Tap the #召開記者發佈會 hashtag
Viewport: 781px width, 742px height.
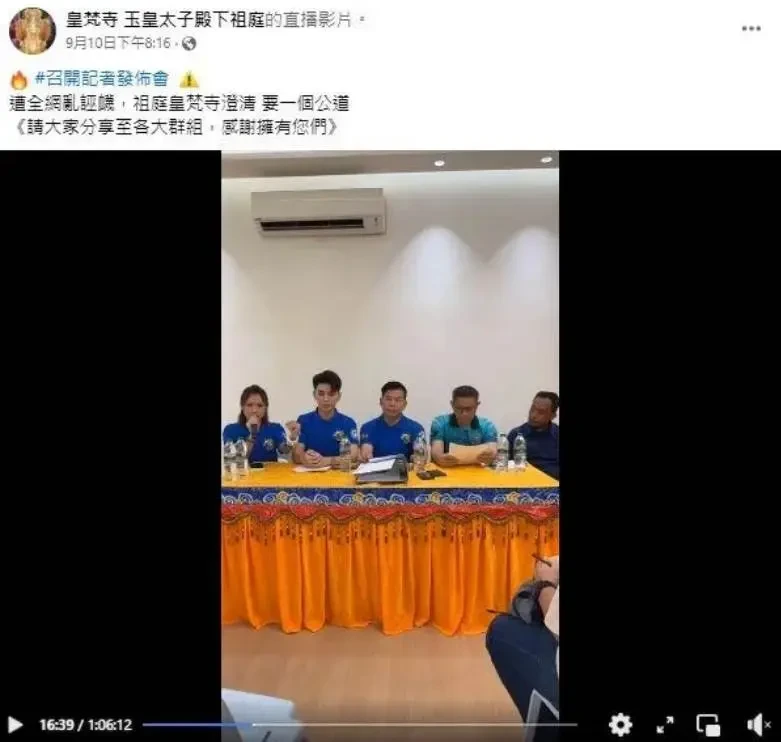point(101,79)
